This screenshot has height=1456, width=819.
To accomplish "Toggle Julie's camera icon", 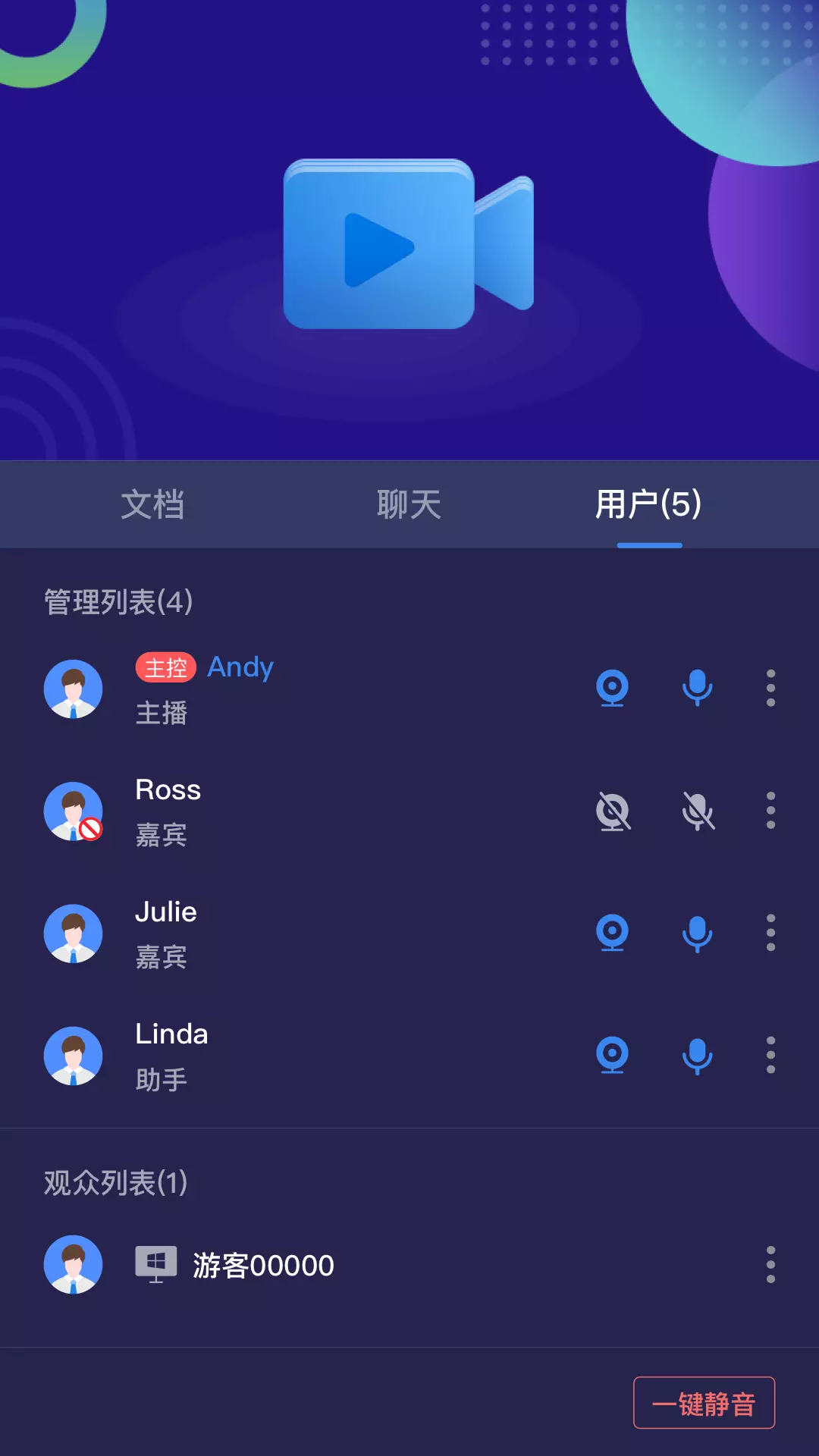I will click(x=613, y=933).
